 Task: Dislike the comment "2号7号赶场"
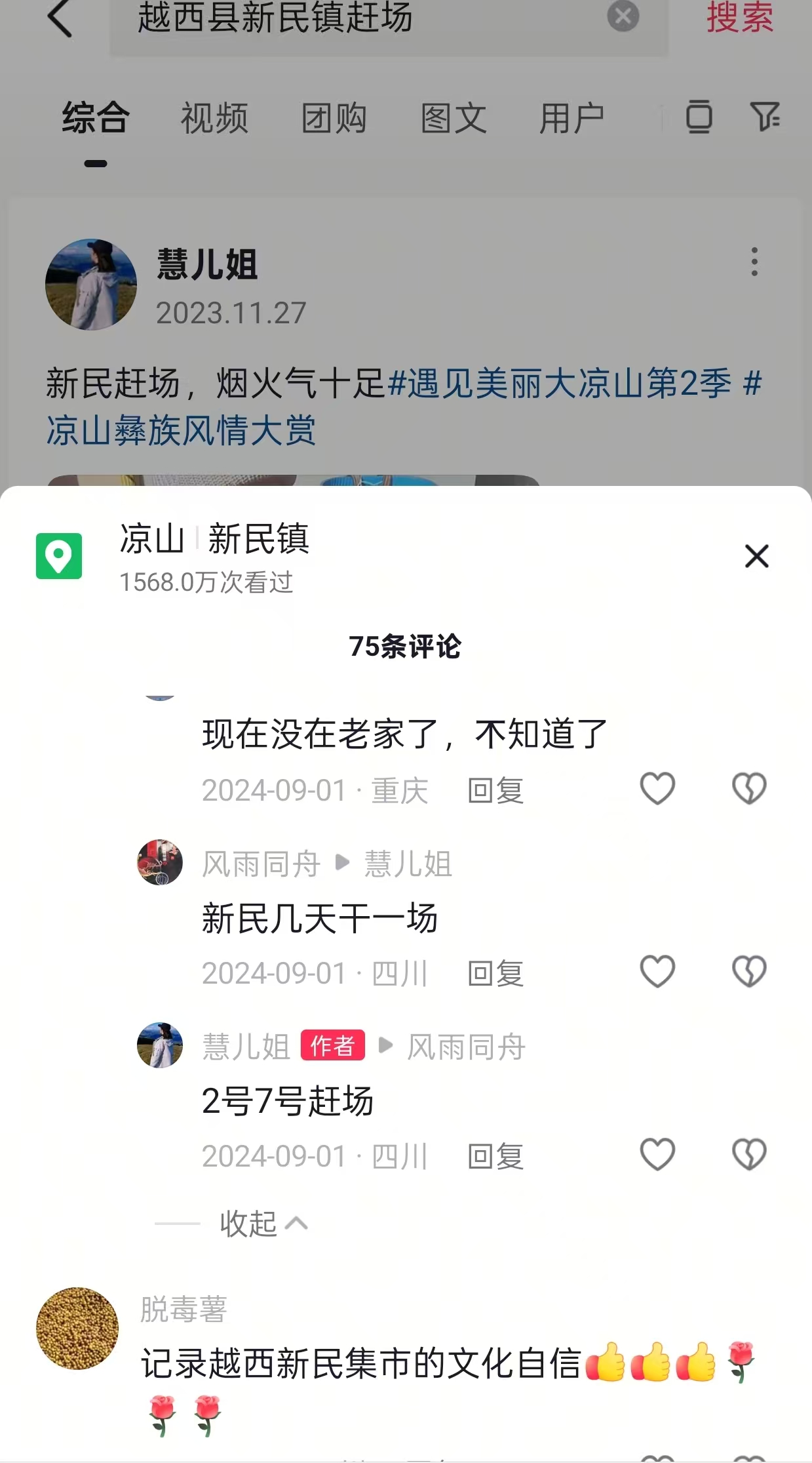749,1155
